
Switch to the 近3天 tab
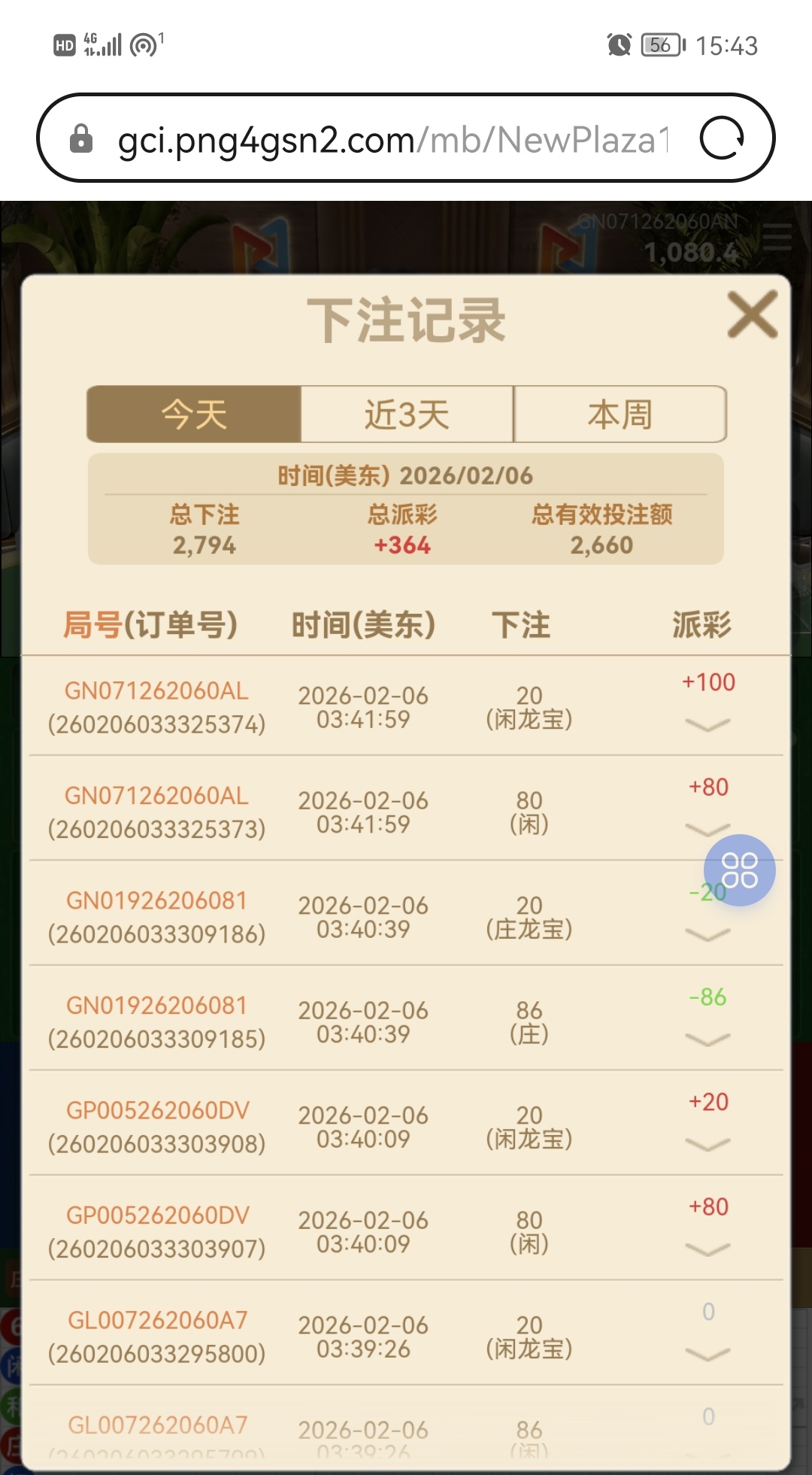pyautogui.click(x=407, y=414)
